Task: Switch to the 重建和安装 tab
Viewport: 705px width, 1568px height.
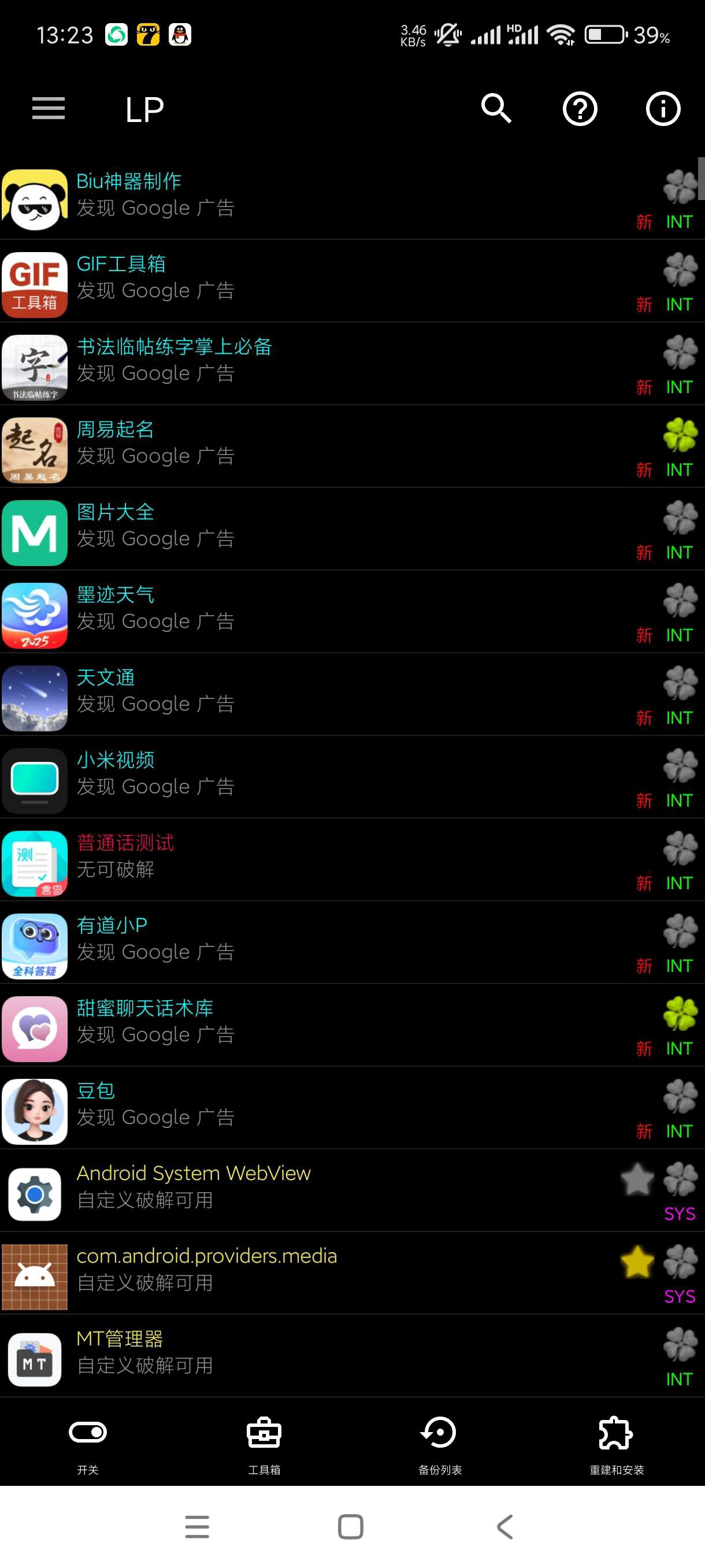Action: point(616,1444)
